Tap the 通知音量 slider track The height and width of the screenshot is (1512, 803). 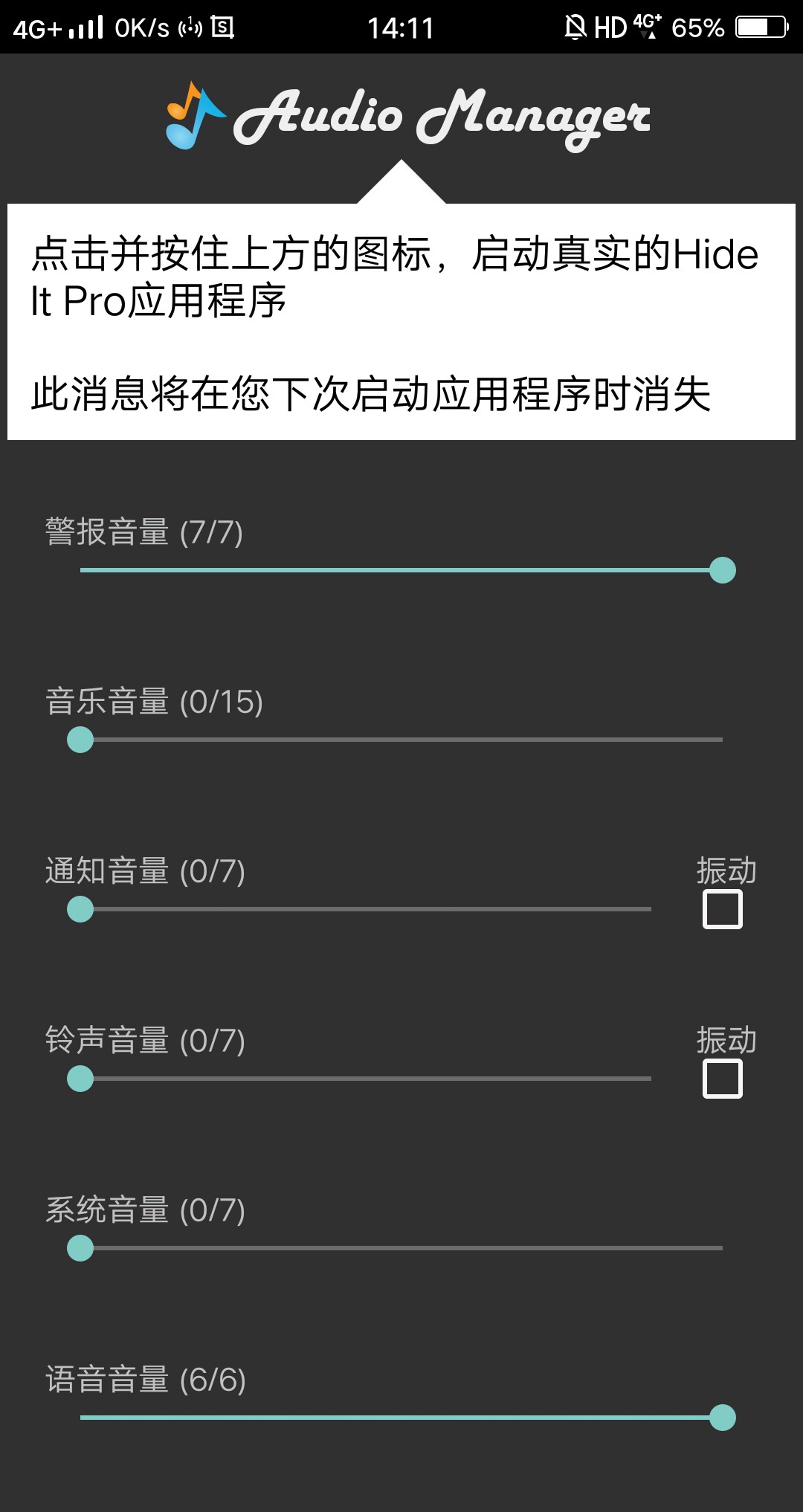[364, 909]
